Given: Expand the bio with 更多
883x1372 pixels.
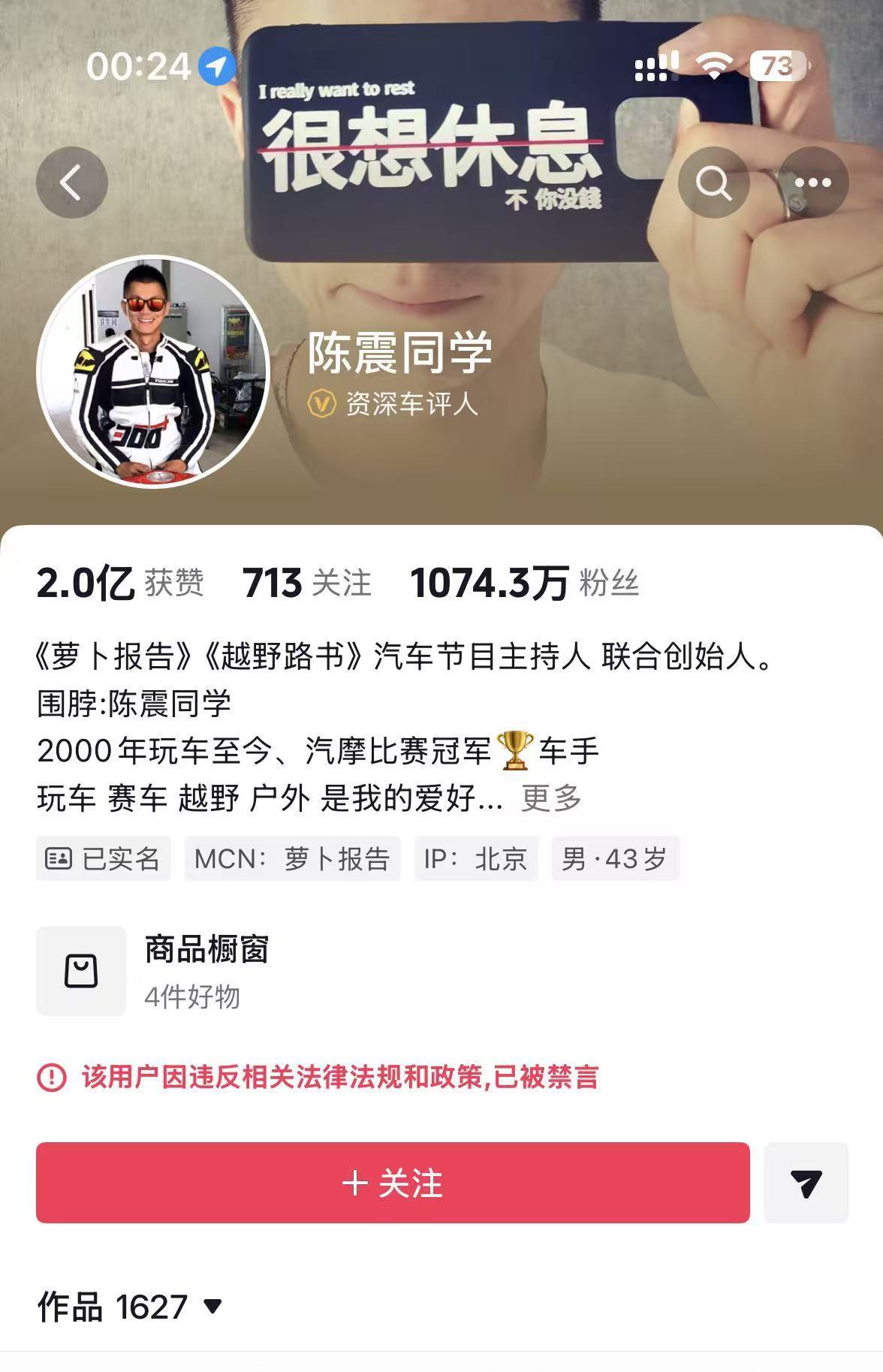Looking at the screenshot, I should point(552,798).
